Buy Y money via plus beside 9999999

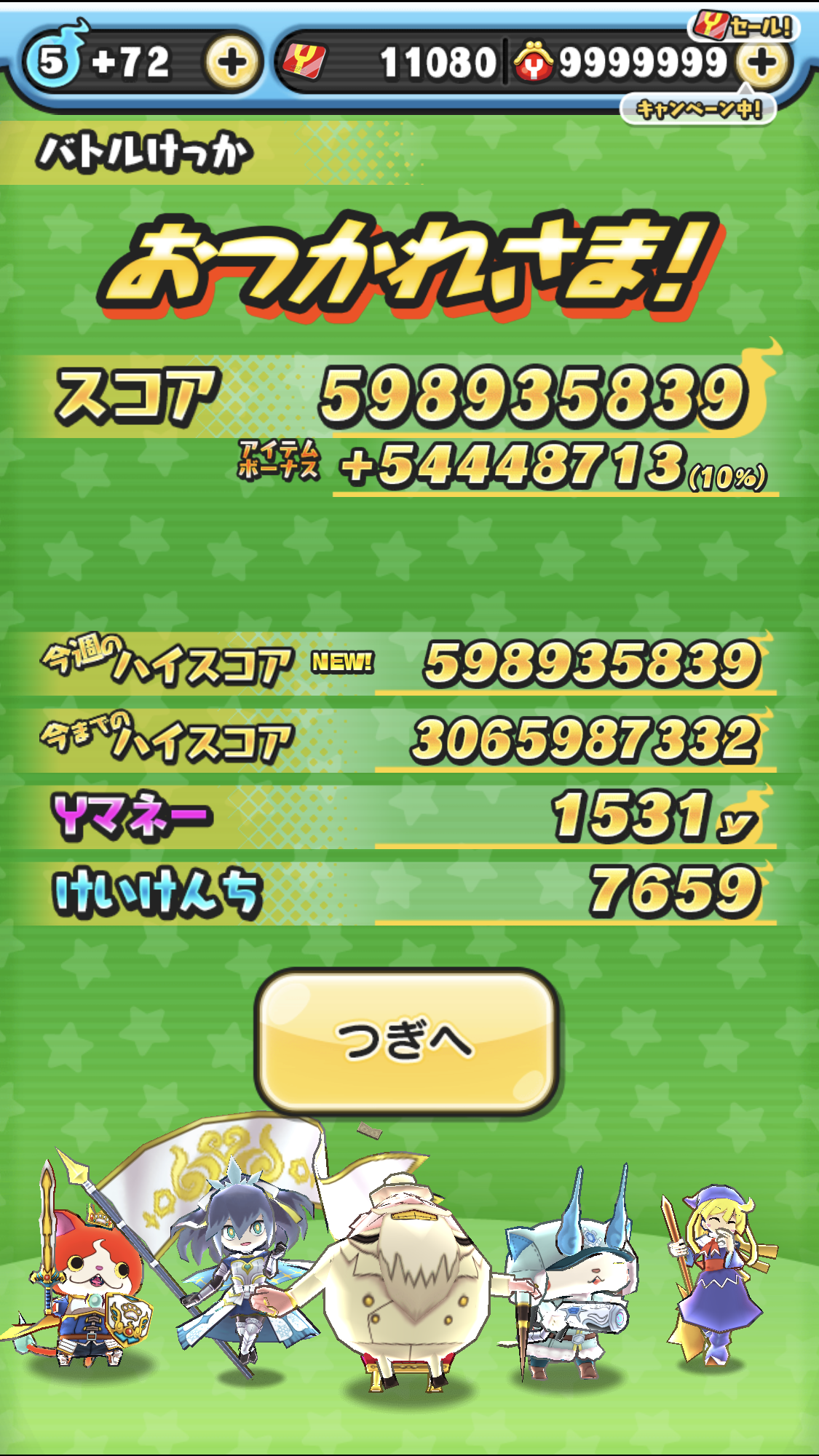click(x=761, y=63)
